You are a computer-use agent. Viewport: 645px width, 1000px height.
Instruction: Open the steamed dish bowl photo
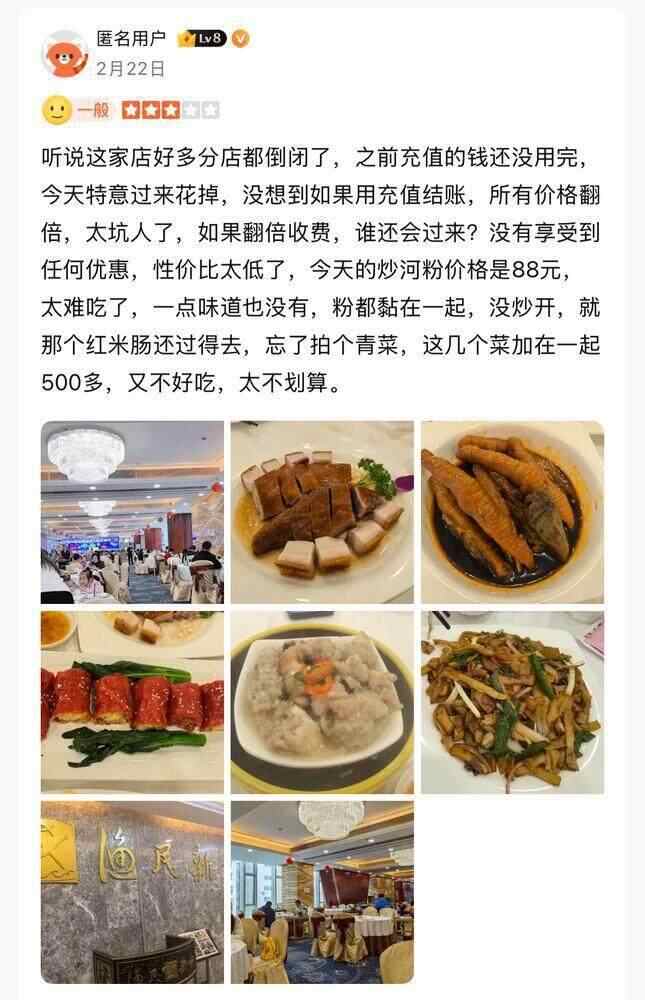pyautogui.click(x=322, y=702)
